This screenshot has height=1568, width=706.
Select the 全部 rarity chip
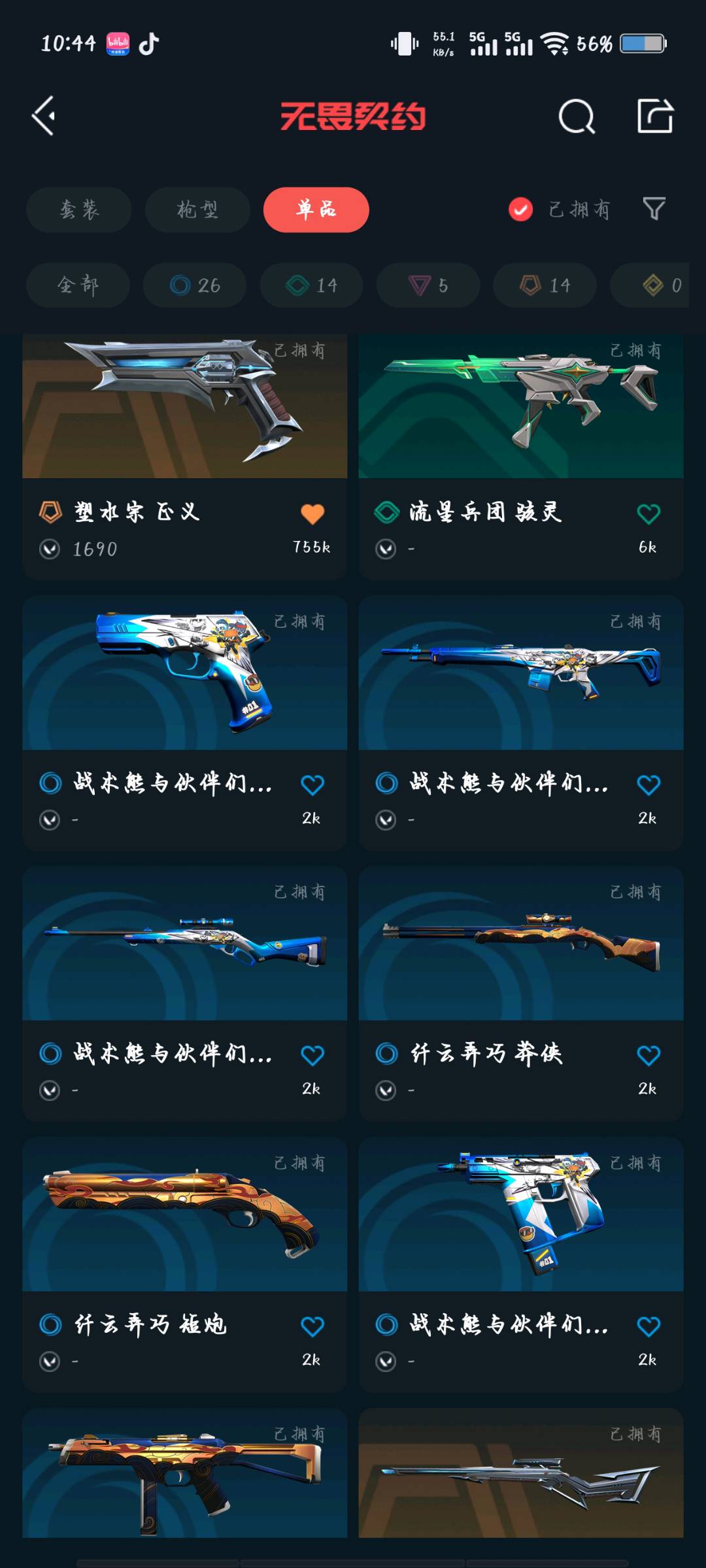pos(78,285)
